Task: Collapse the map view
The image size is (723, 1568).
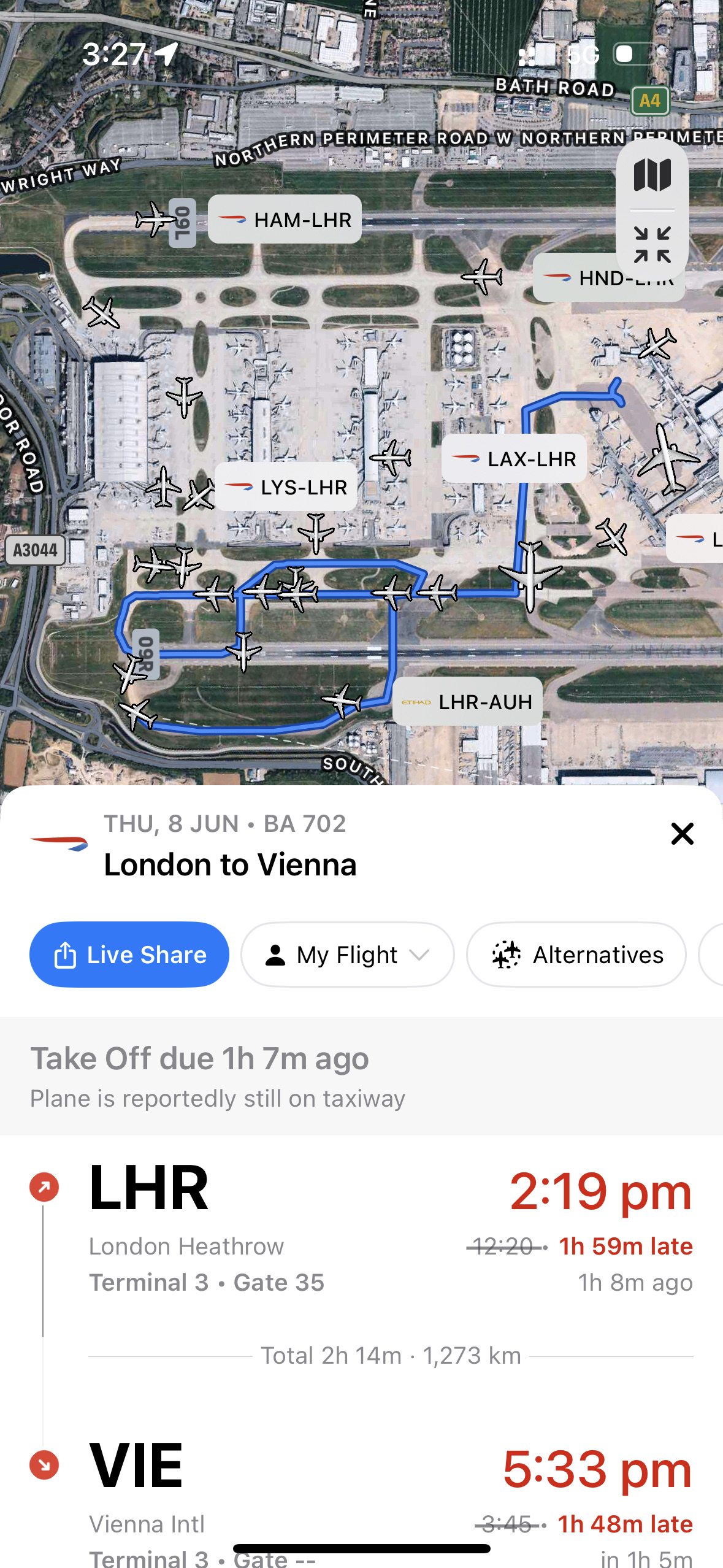Action: pyautogui.click(x=652, y=245)
